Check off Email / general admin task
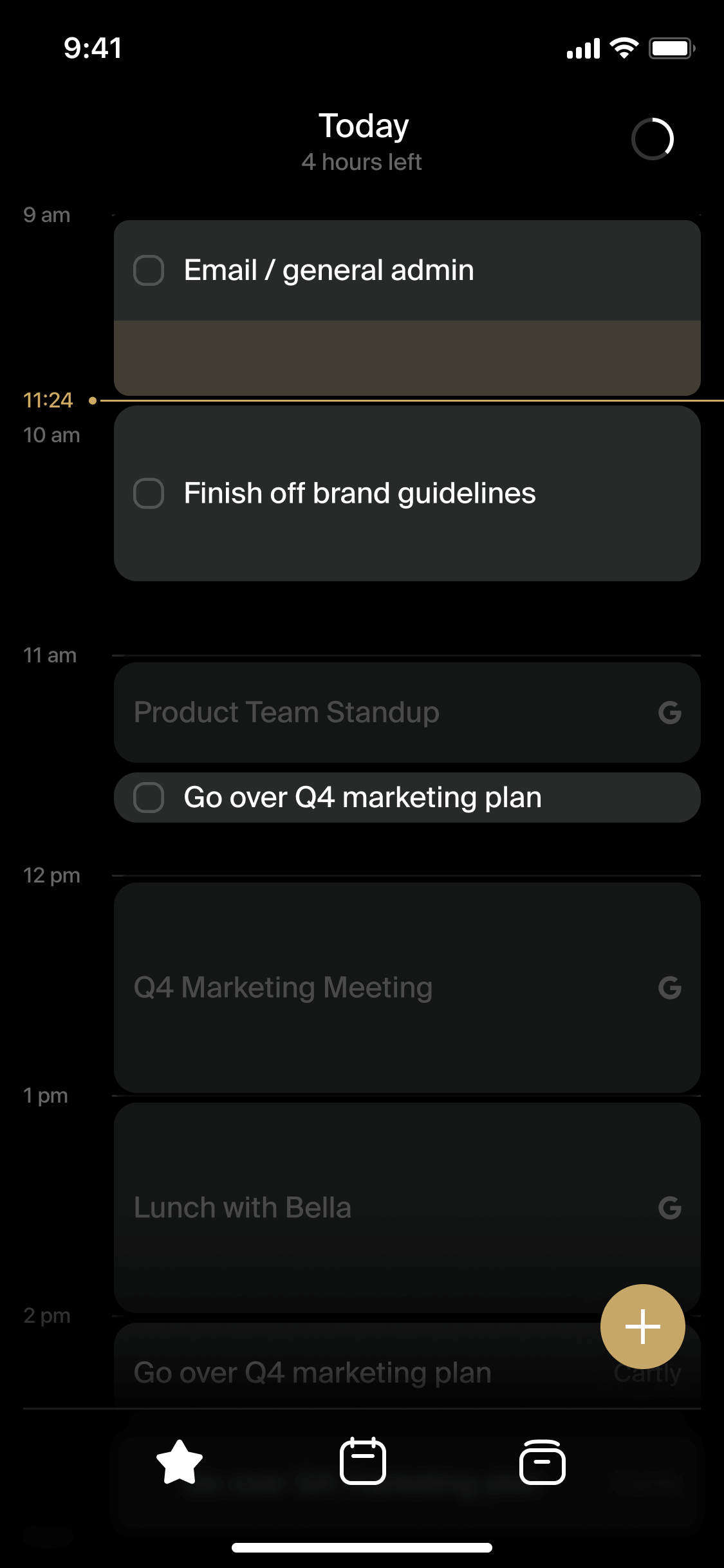This screenshot has width=724, height=1568. 149,270
